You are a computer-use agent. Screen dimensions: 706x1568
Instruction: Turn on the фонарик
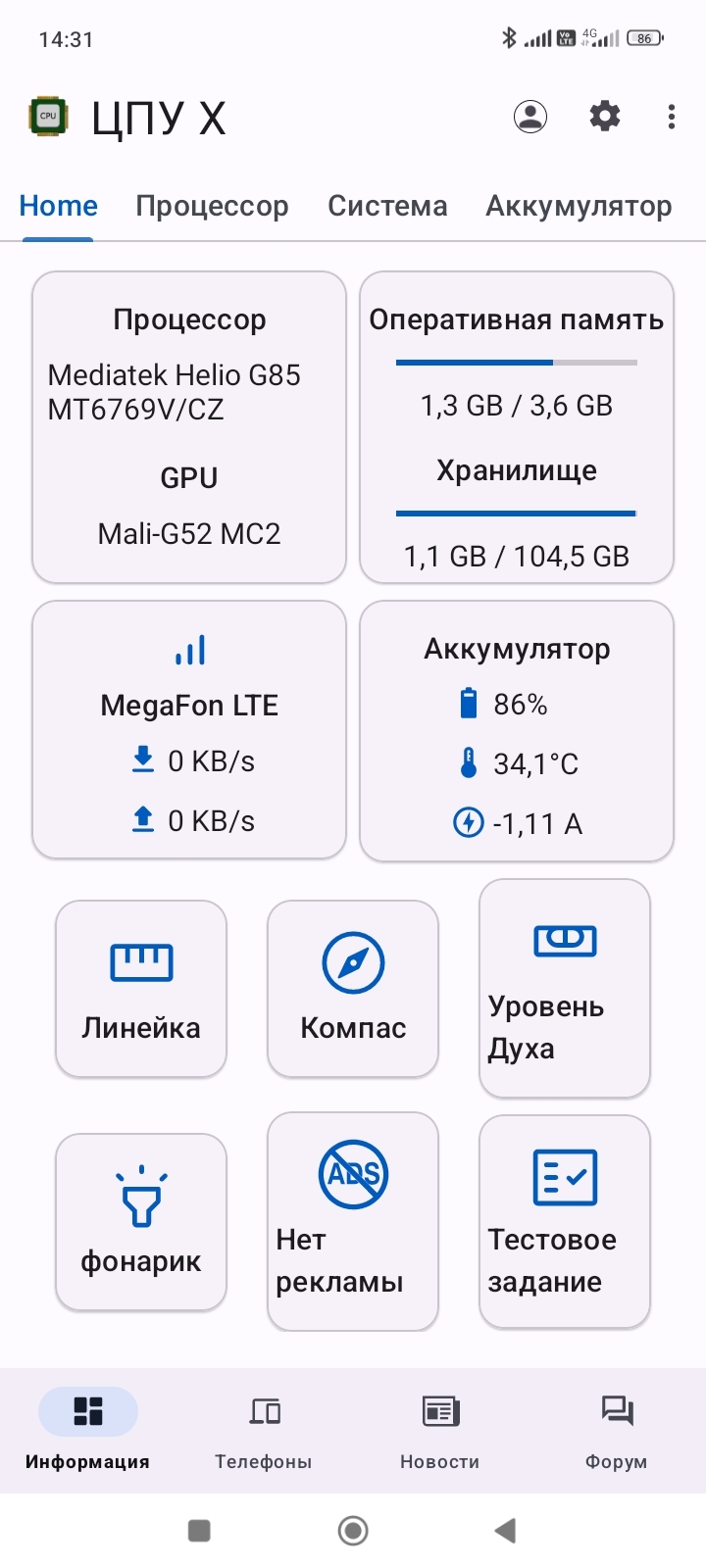[x=141, y=1222]
